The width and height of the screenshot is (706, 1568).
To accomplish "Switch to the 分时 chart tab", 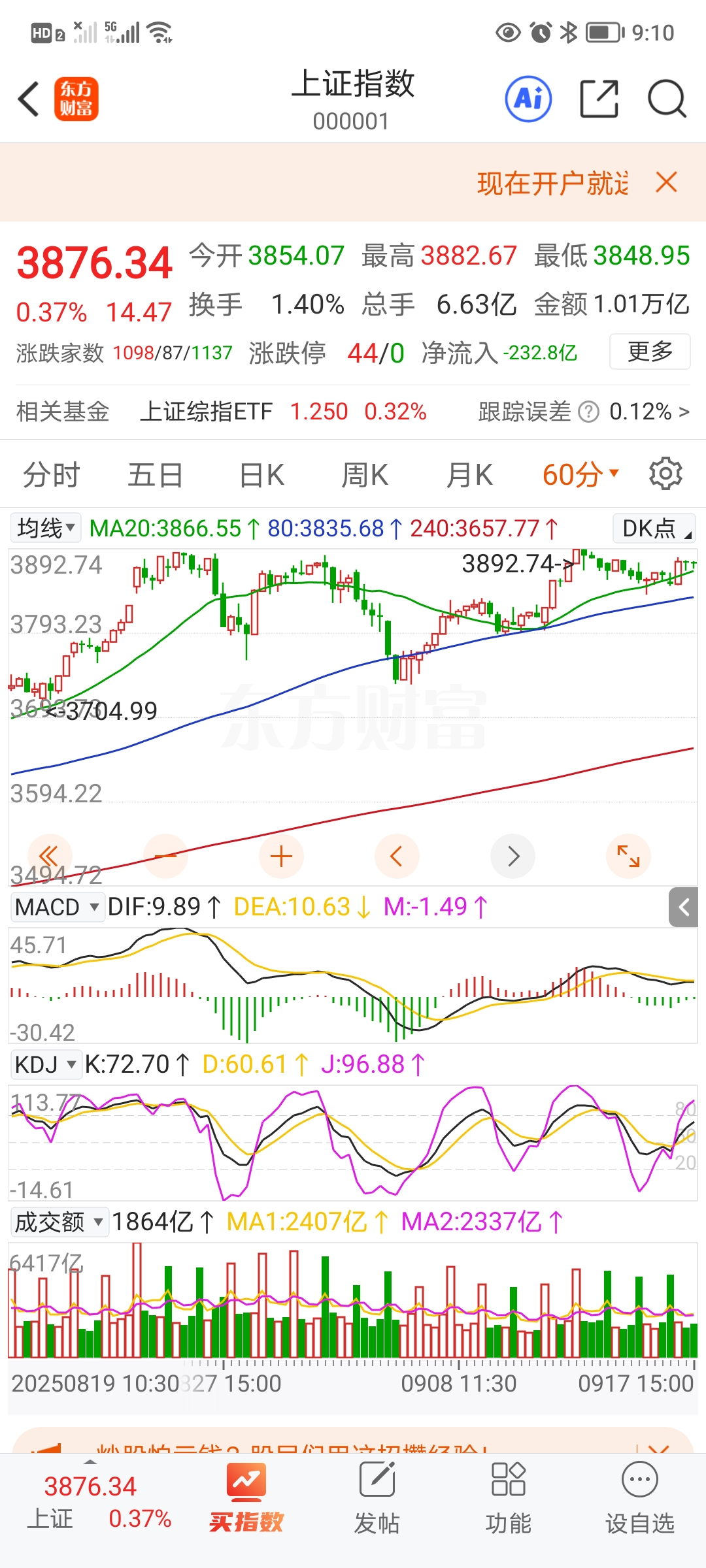I will click(x=51, y=474).
